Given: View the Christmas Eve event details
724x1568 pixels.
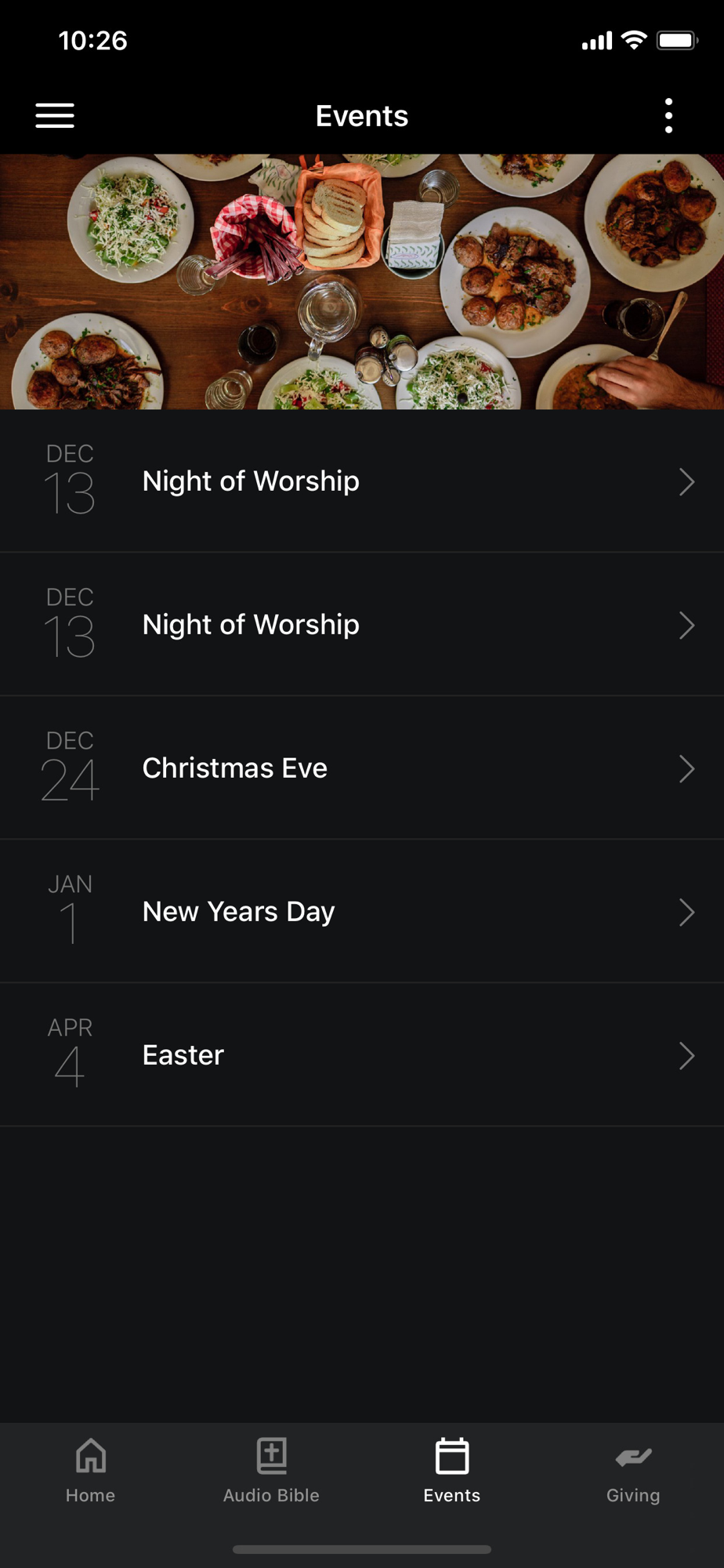Looking at the screenshot, I should (x=362, y=768).
